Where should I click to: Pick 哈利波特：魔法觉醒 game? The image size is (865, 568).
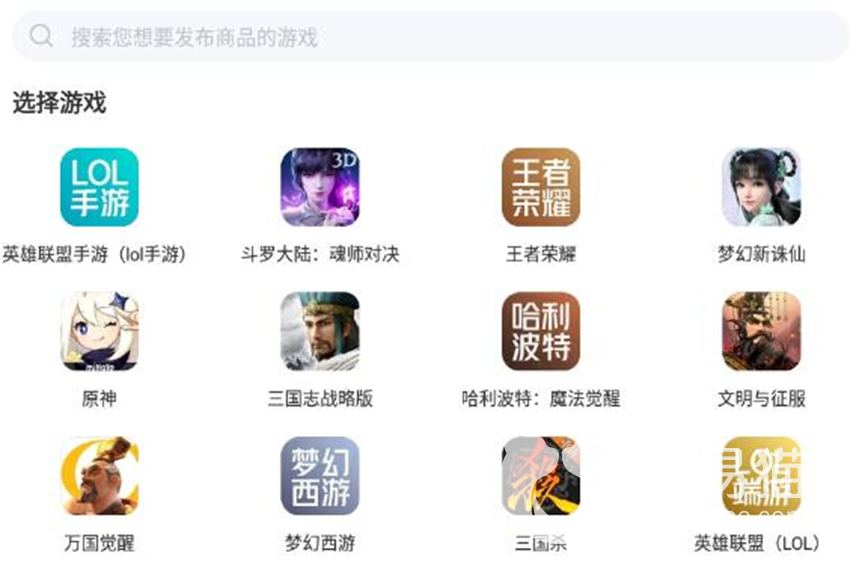541,331
